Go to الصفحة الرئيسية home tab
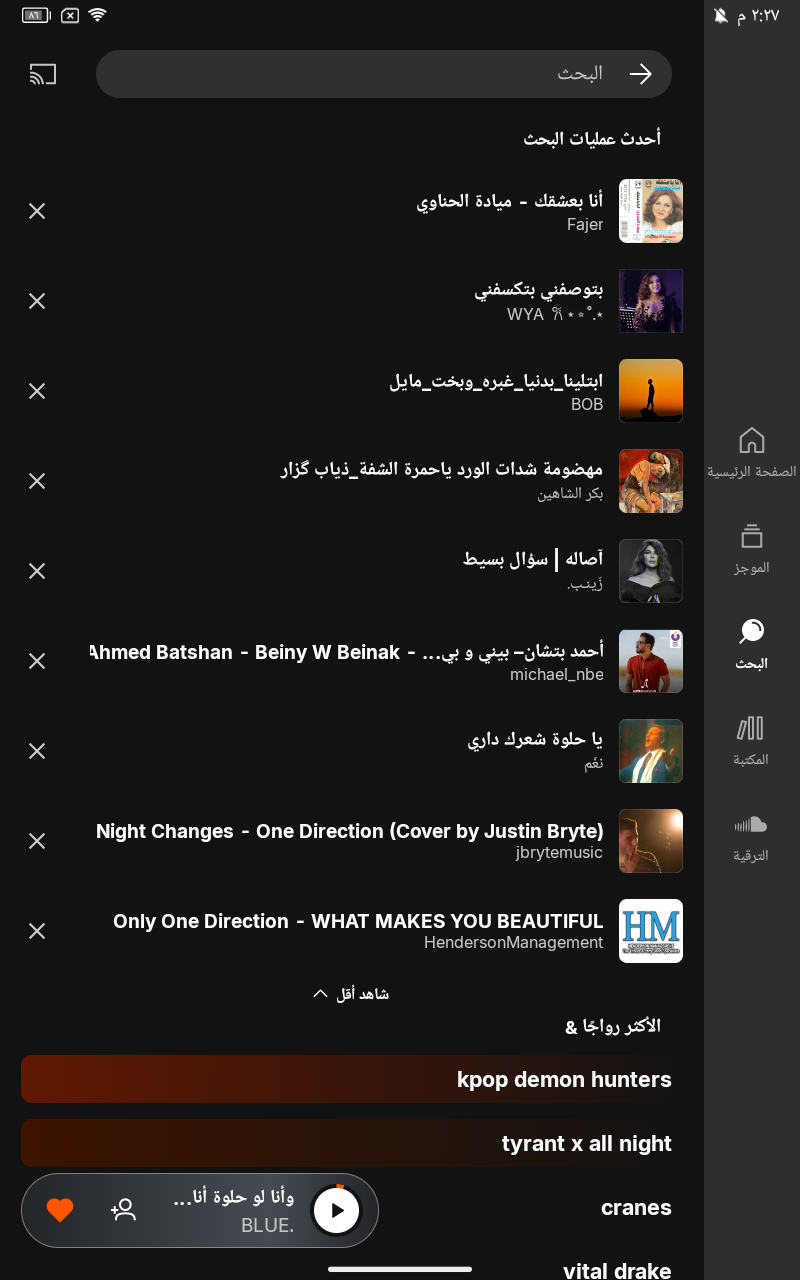This screenshot has width=800, height=1280. pyautogui.click(x=752, y=452)
